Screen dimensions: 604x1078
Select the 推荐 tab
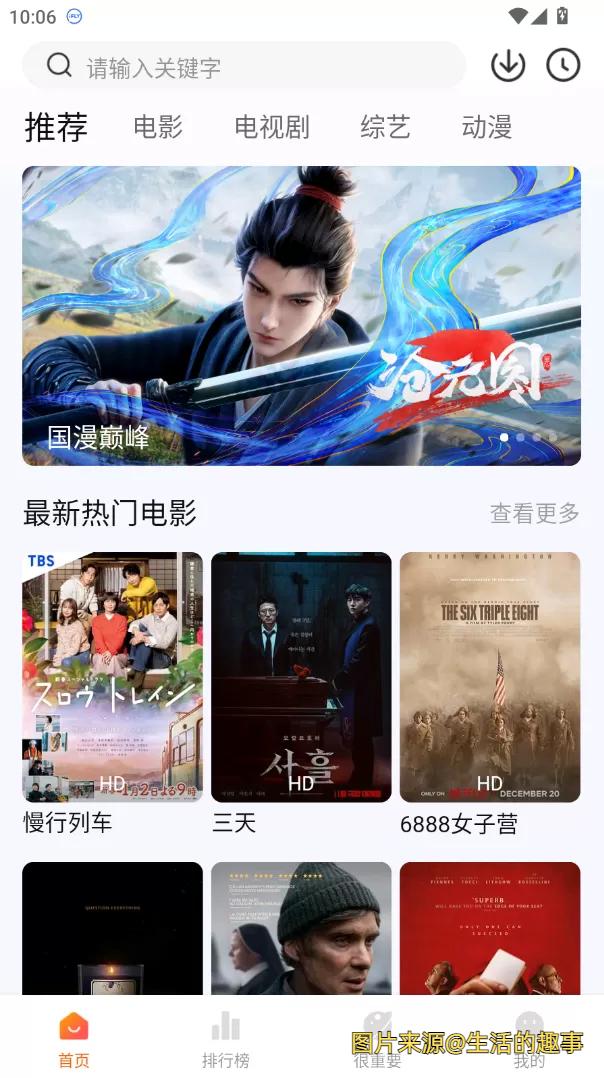point(56,127)
